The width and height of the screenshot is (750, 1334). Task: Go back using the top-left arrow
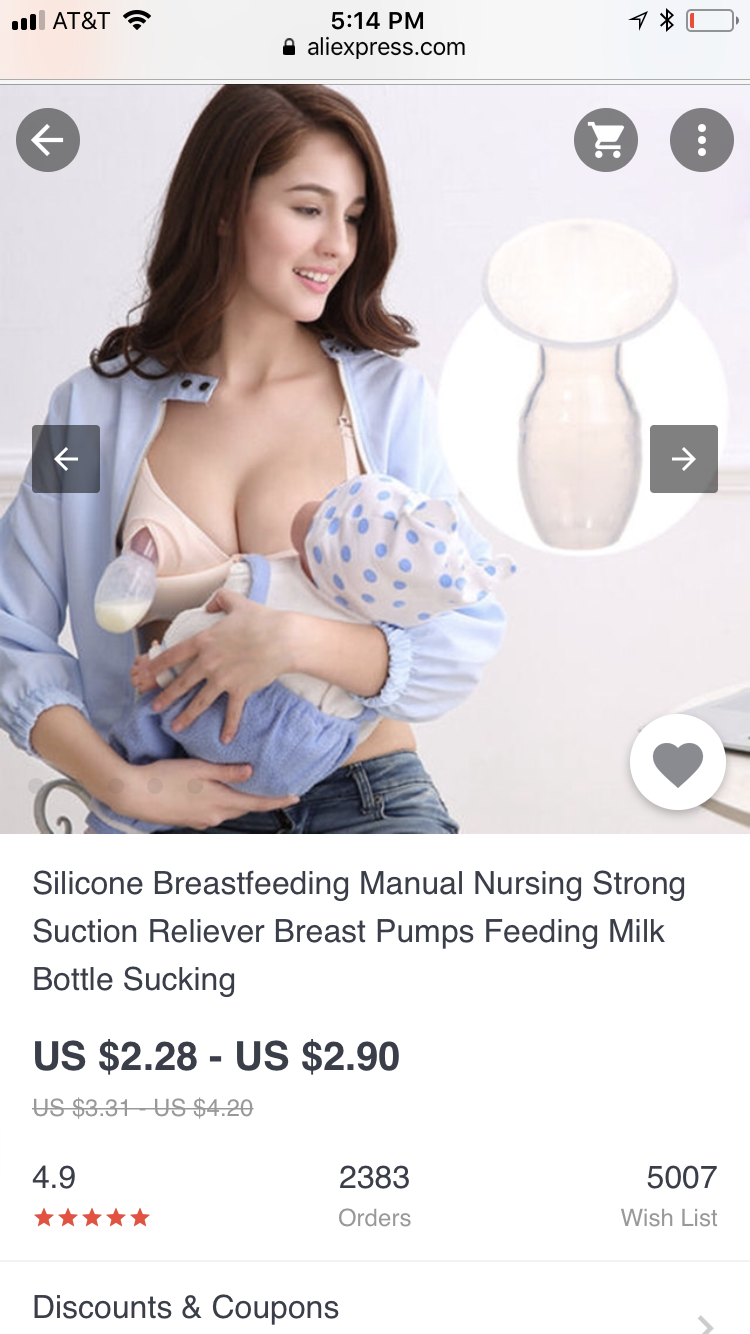point(47,140)
